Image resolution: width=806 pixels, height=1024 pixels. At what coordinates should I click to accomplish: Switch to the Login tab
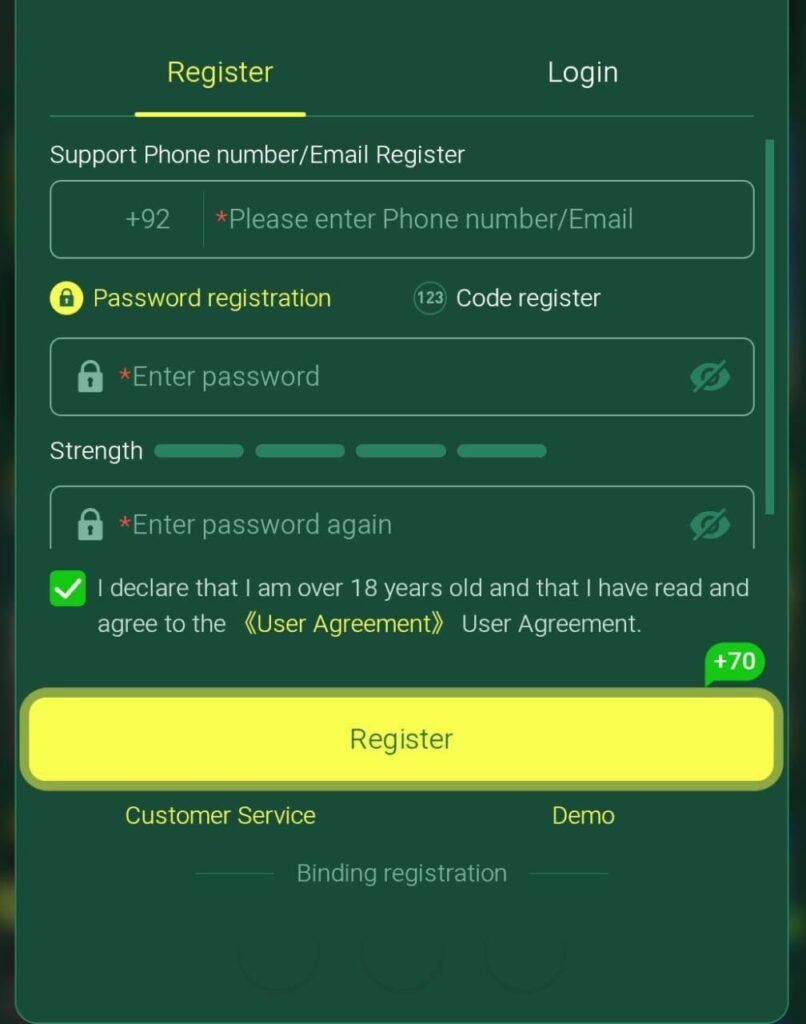(x=582, y=73)
